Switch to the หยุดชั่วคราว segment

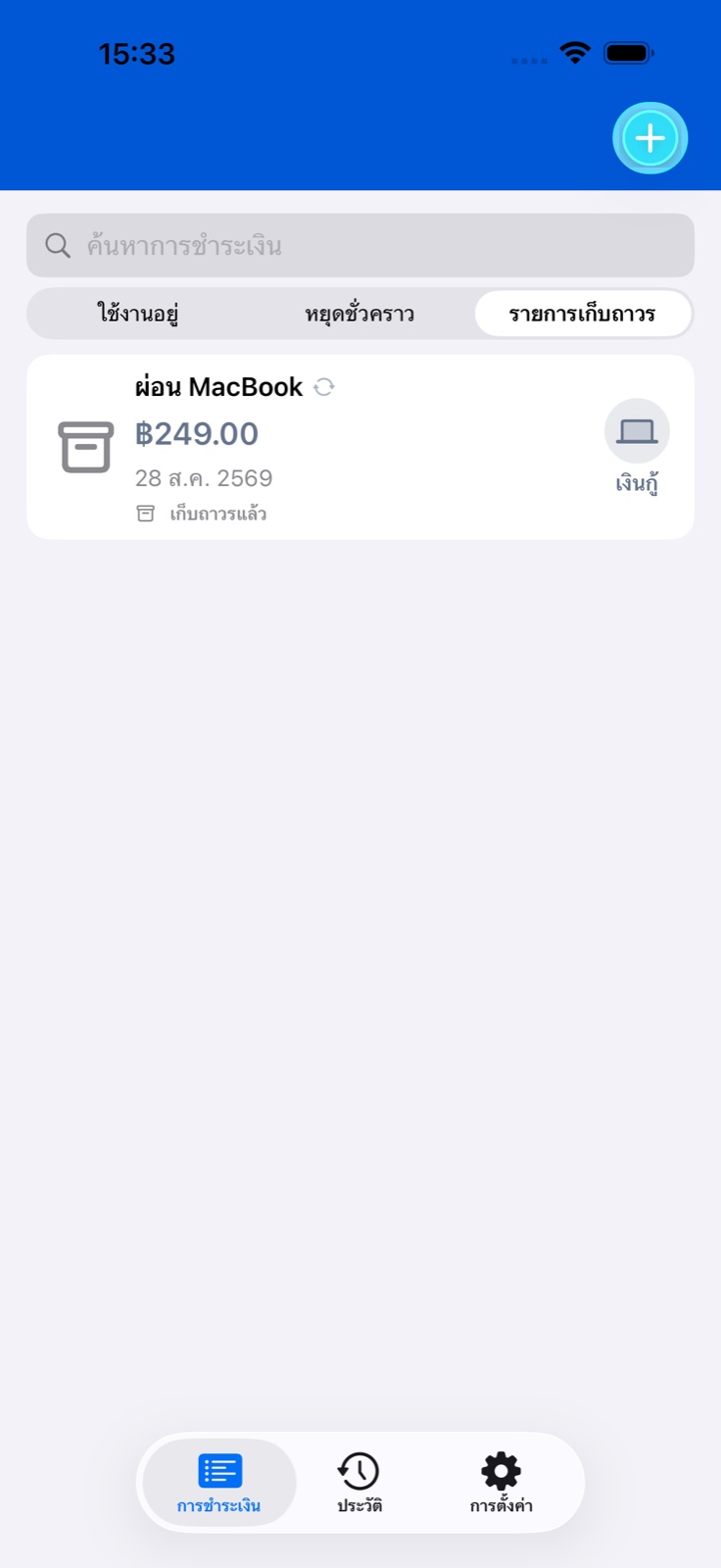(x=360, y=314)
